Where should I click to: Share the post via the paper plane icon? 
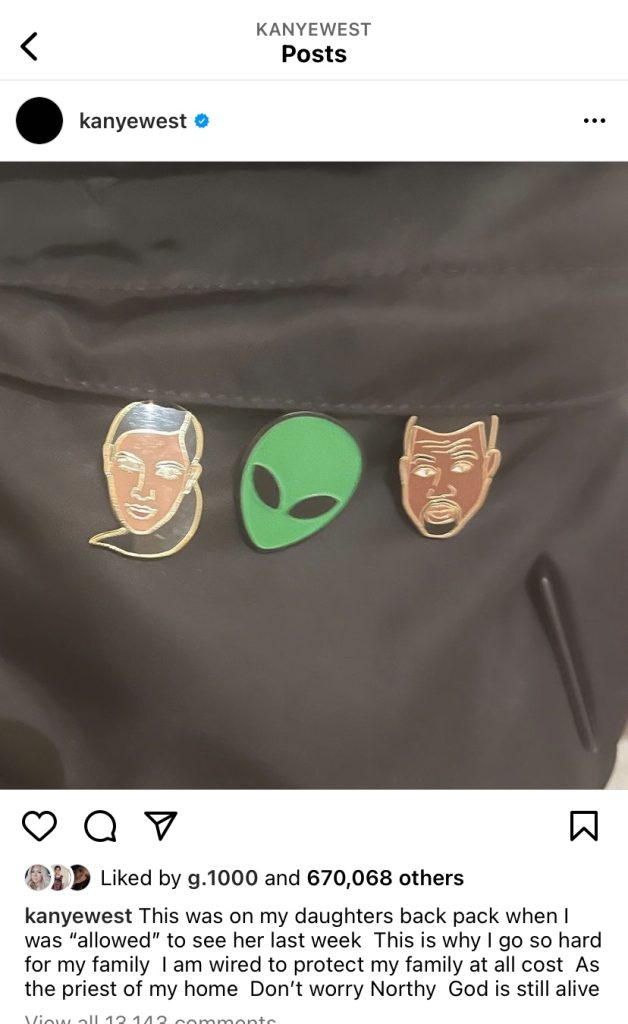pyautogui.click(x=159, y=825)
